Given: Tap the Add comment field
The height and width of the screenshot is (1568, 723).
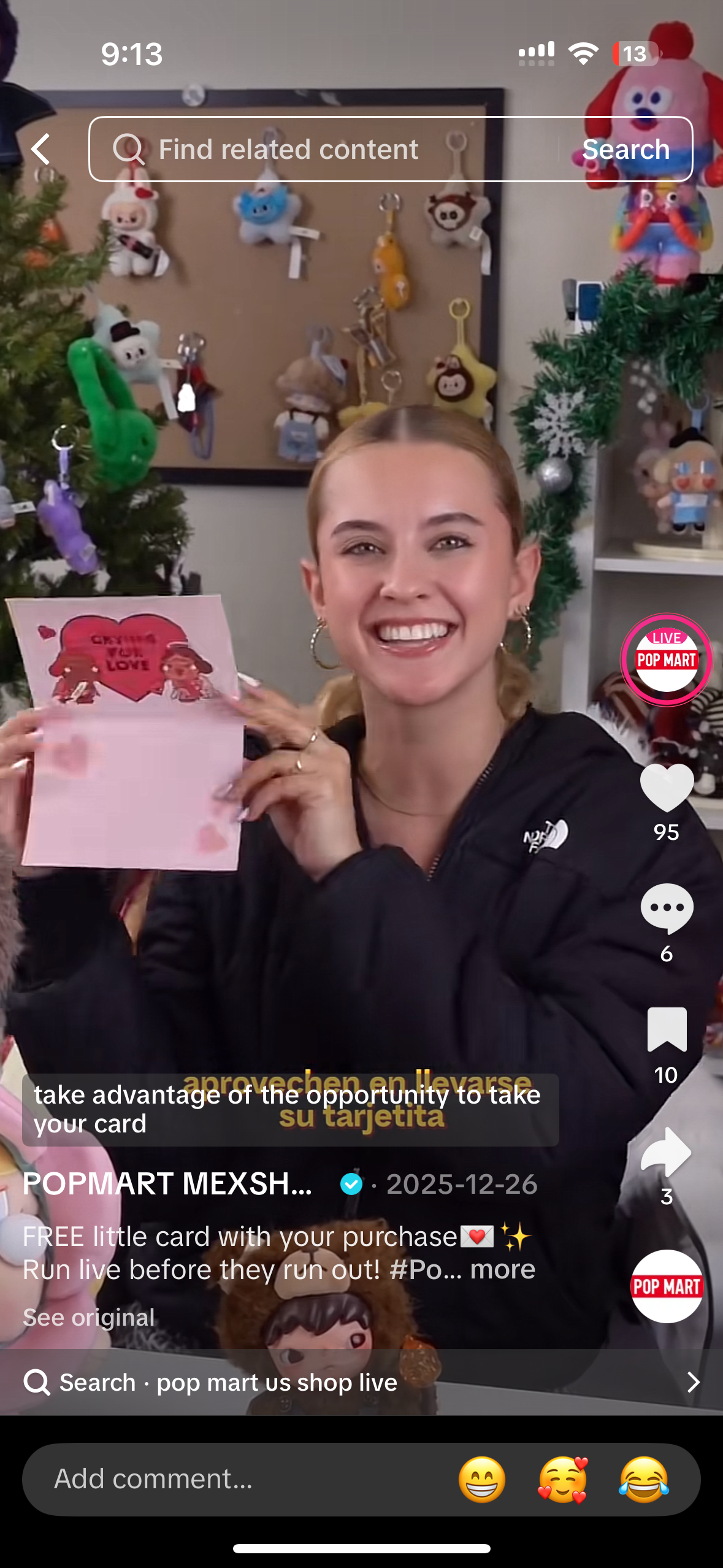Looking at the screenshot, I should pos(233,1479).
